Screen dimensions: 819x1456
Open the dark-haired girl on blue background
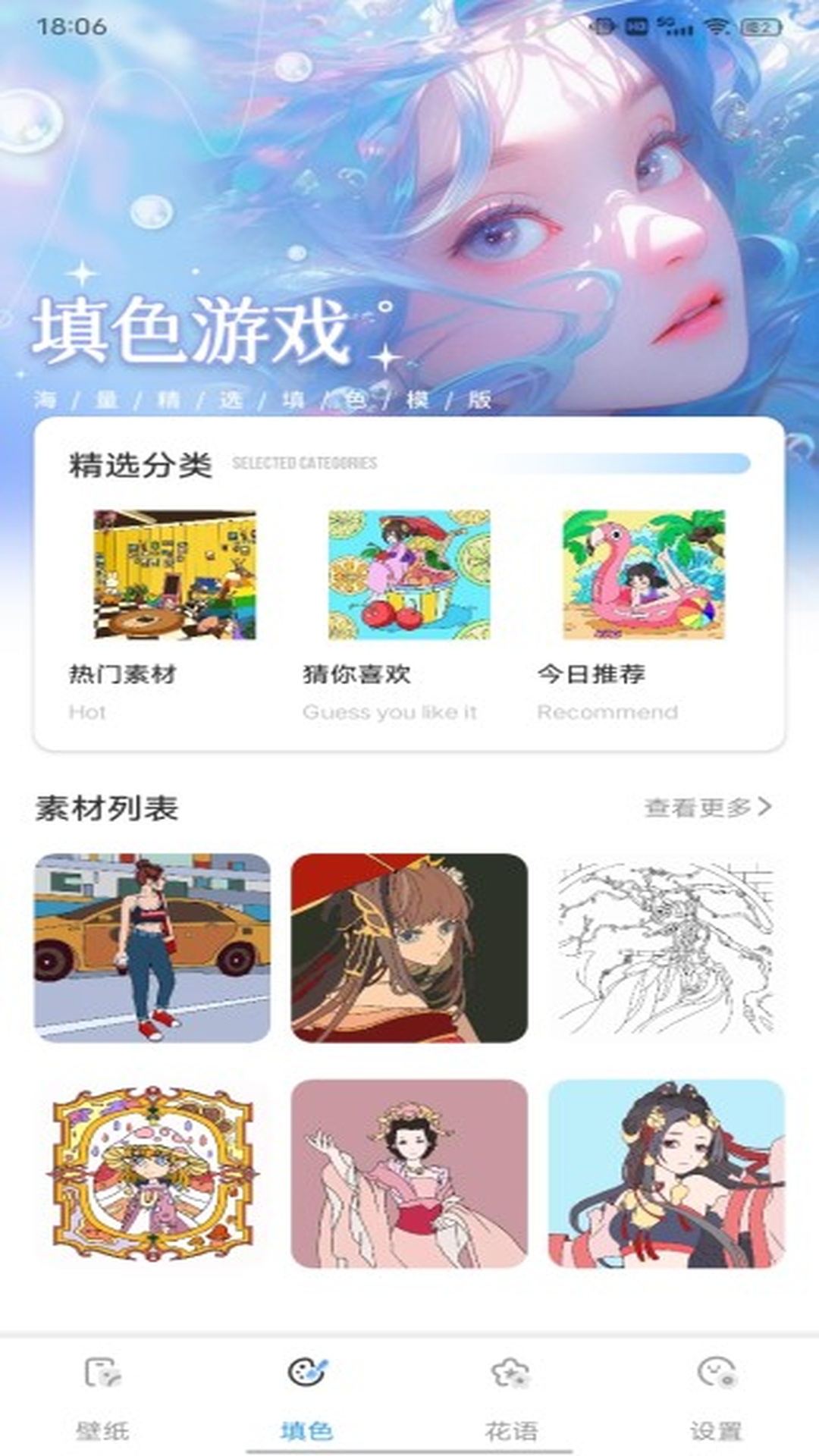pos(666,1173)
